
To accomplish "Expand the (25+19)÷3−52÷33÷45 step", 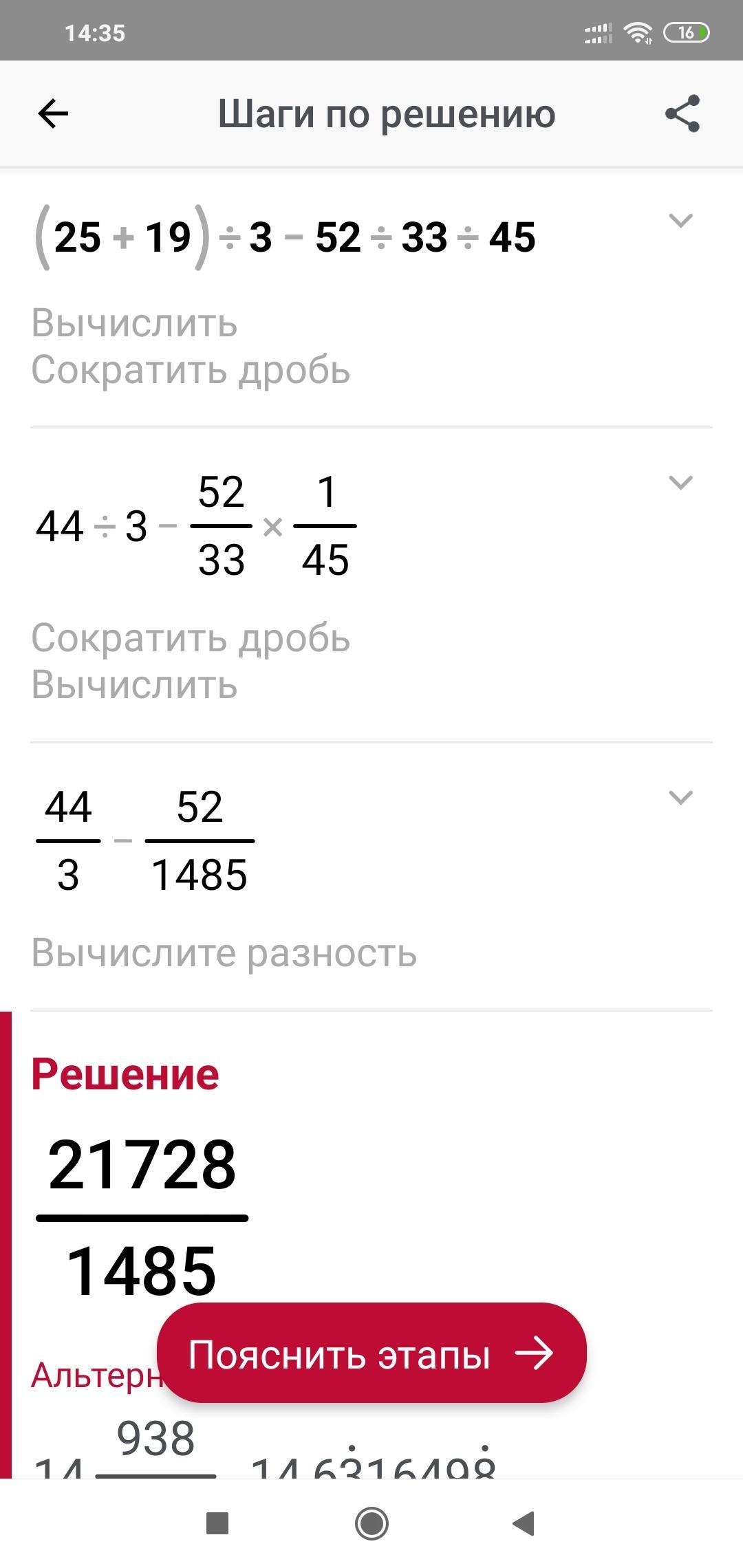I will click(680, 221).
